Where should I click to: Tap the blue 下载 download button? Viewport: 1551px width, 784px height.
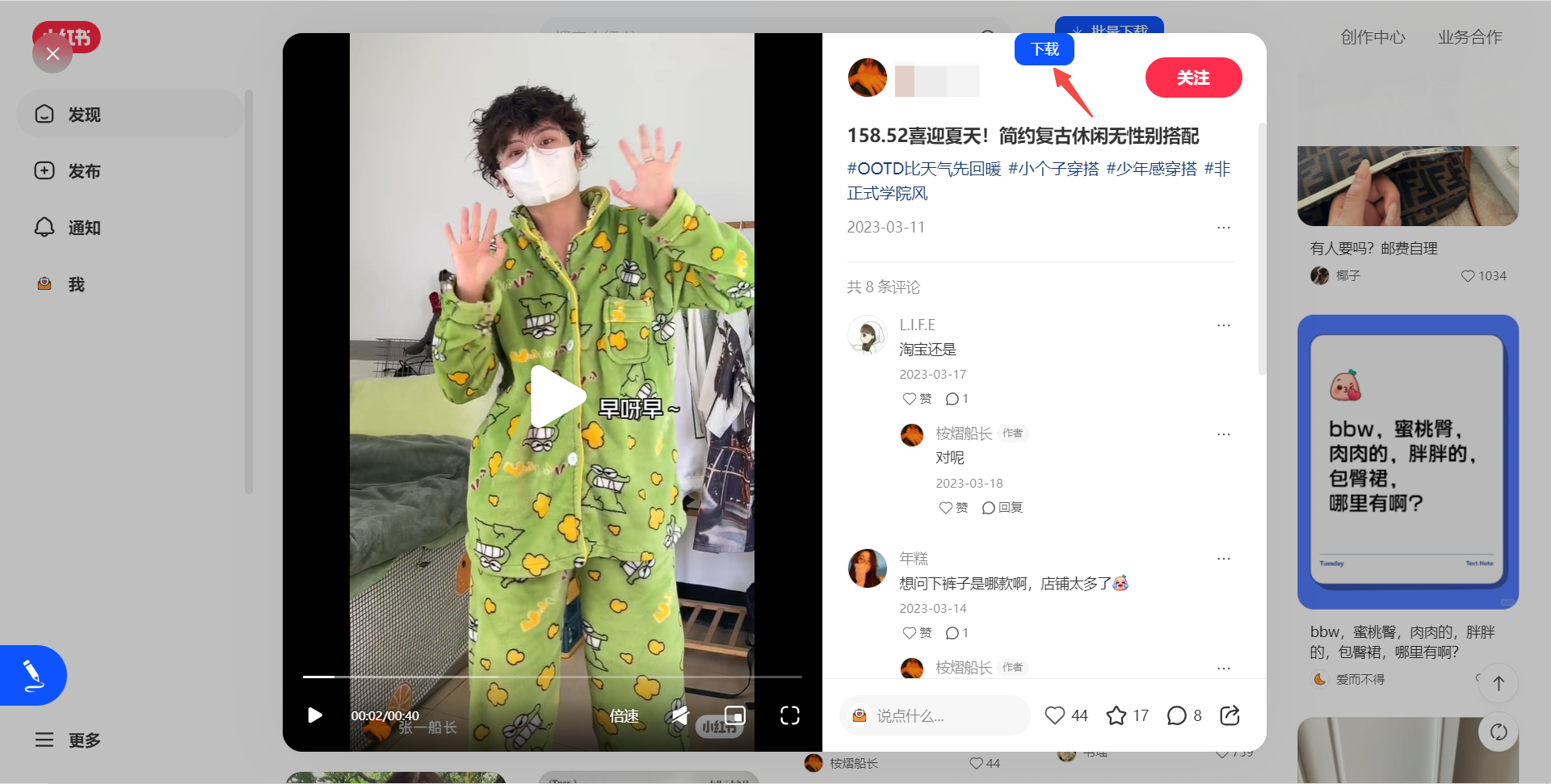pos(1044,49)
